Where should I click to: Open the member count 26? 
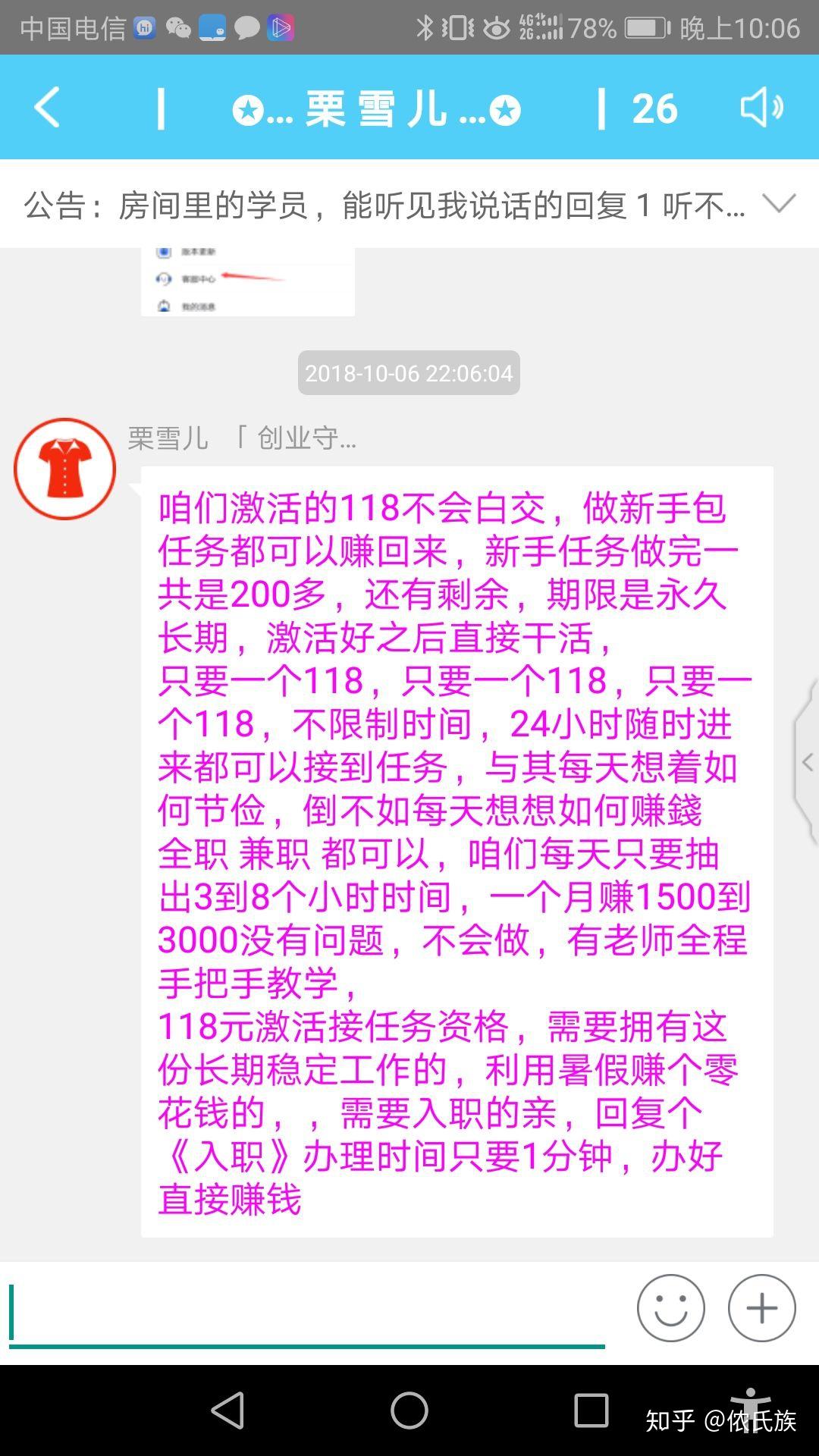pos(654,108)
